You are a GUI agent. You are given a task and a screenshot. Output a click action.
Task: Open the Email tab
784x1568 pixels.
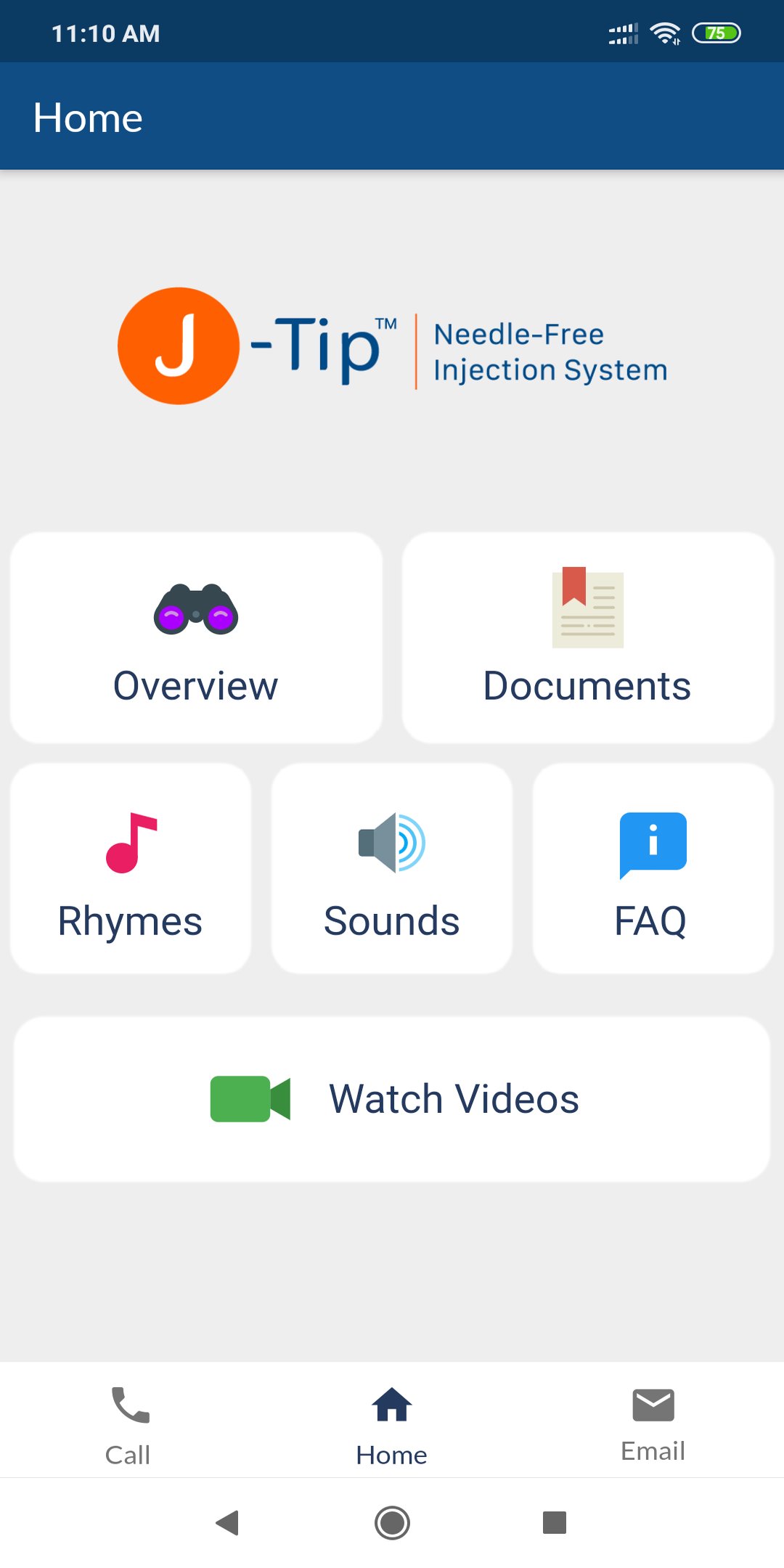653,1423
